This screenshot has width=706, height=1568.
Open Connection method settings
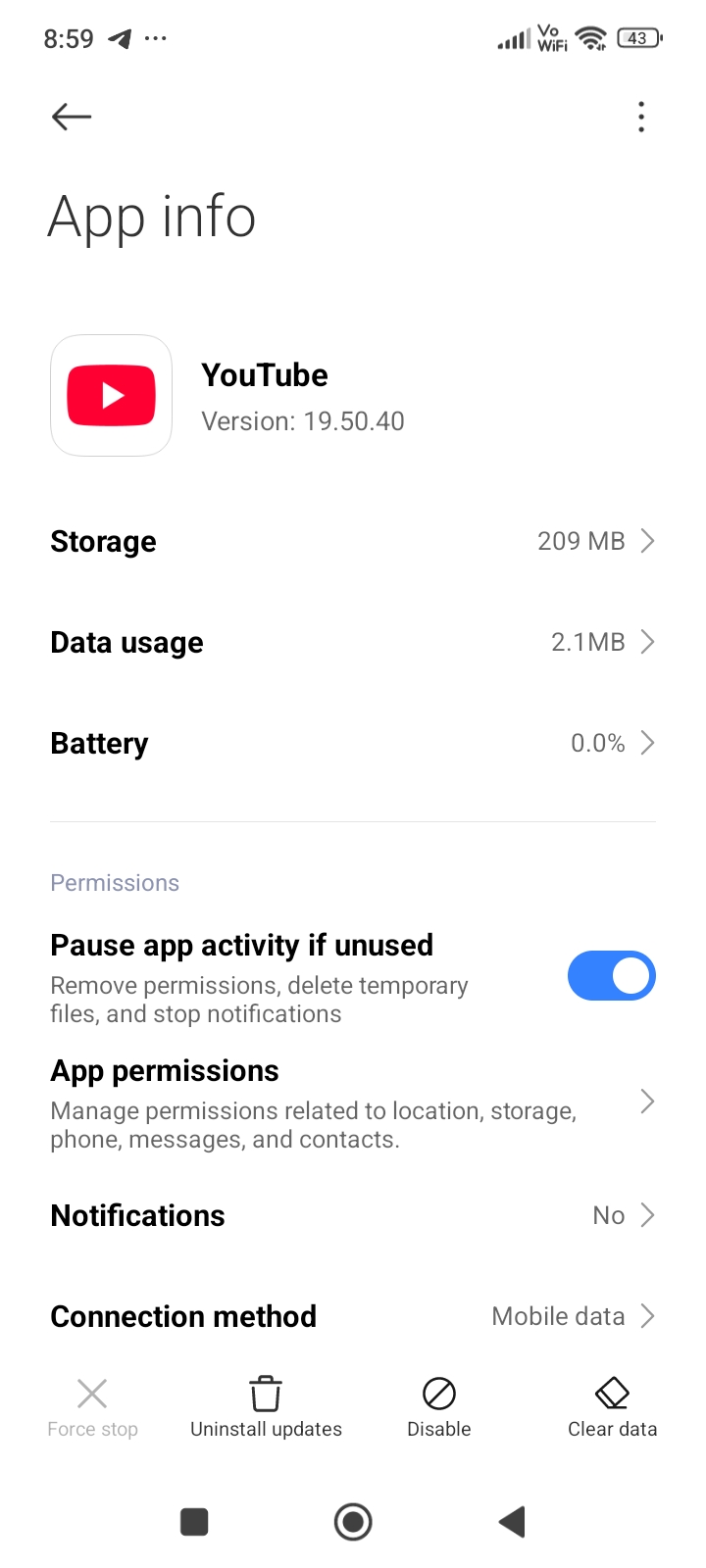353,1316
